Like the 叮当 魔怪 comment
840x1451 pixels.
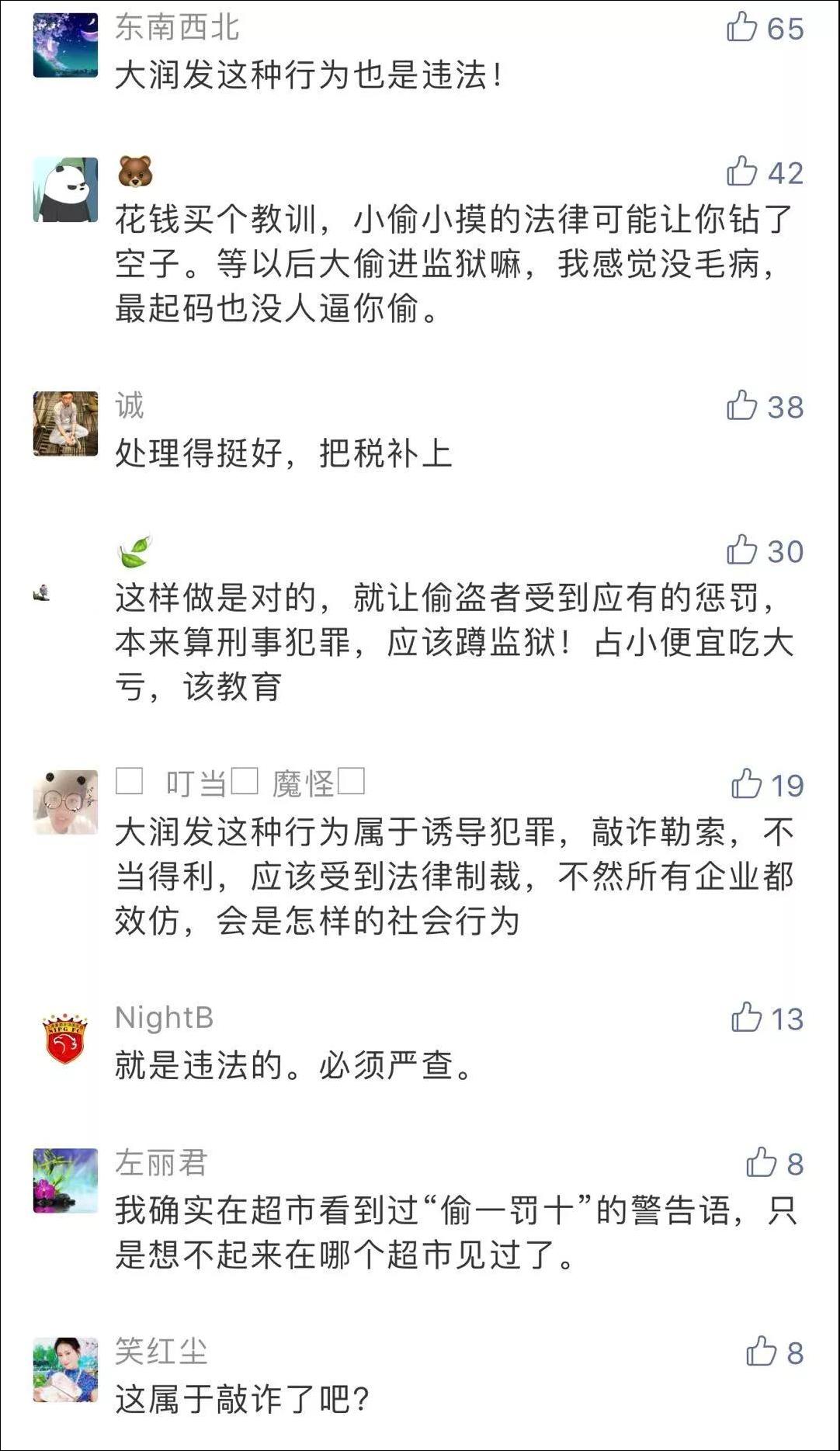tap(747, 784)
